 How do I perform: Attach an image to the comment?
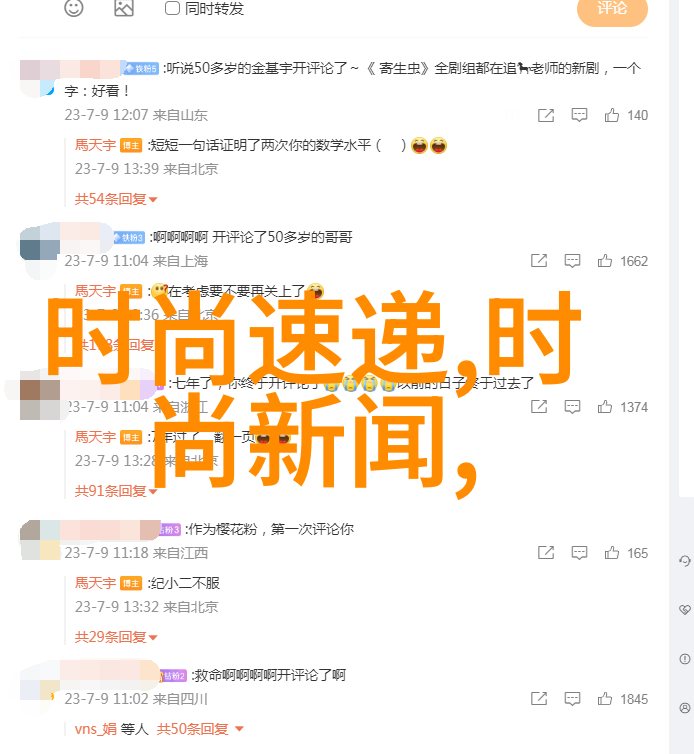[x=124, y=8]
